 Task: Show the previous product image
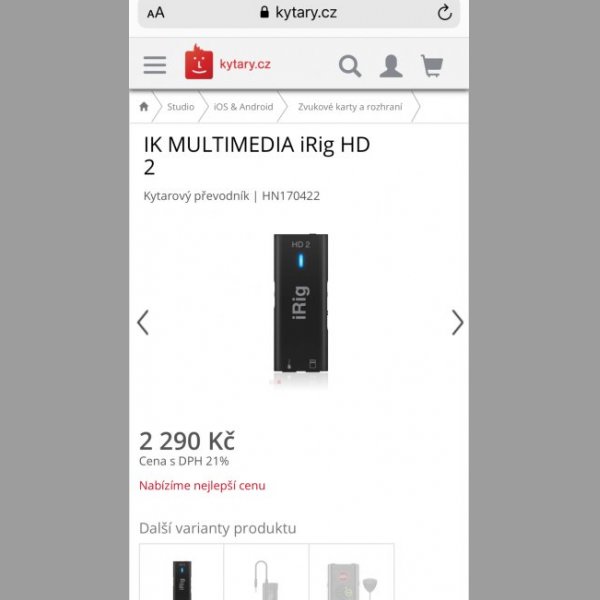click(143, 322)
